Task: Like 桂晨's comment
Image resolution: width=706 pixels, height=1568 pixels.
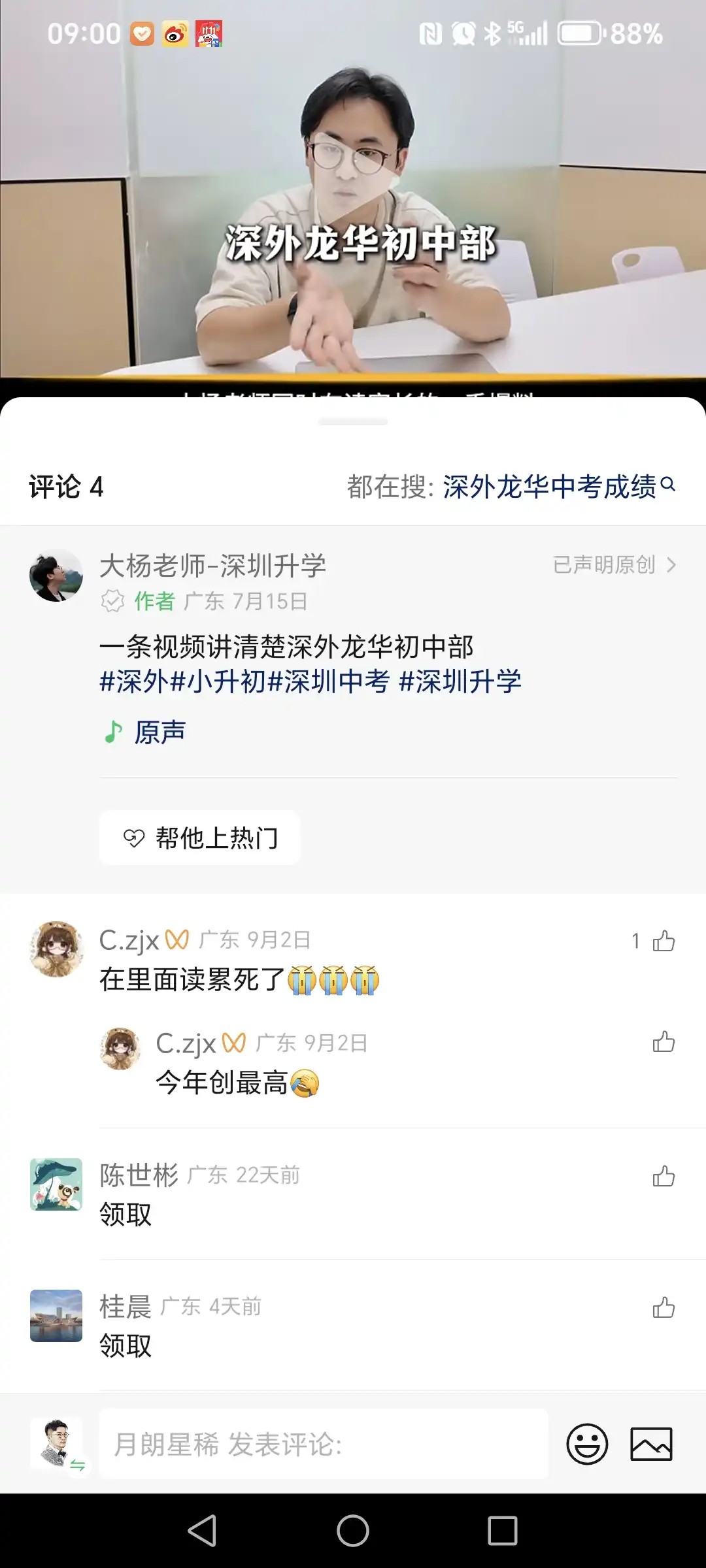Action: 663,1308
